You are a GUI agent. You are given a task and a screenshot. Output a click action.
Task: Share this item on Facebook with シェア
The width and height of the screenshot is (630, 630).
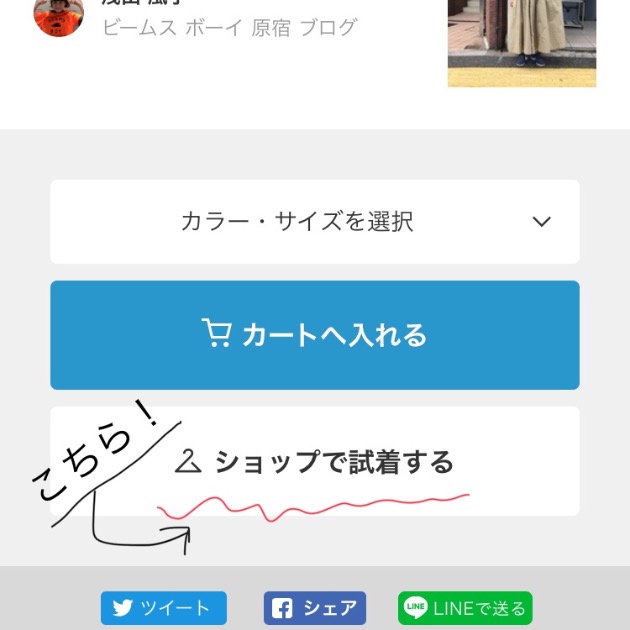315,608
